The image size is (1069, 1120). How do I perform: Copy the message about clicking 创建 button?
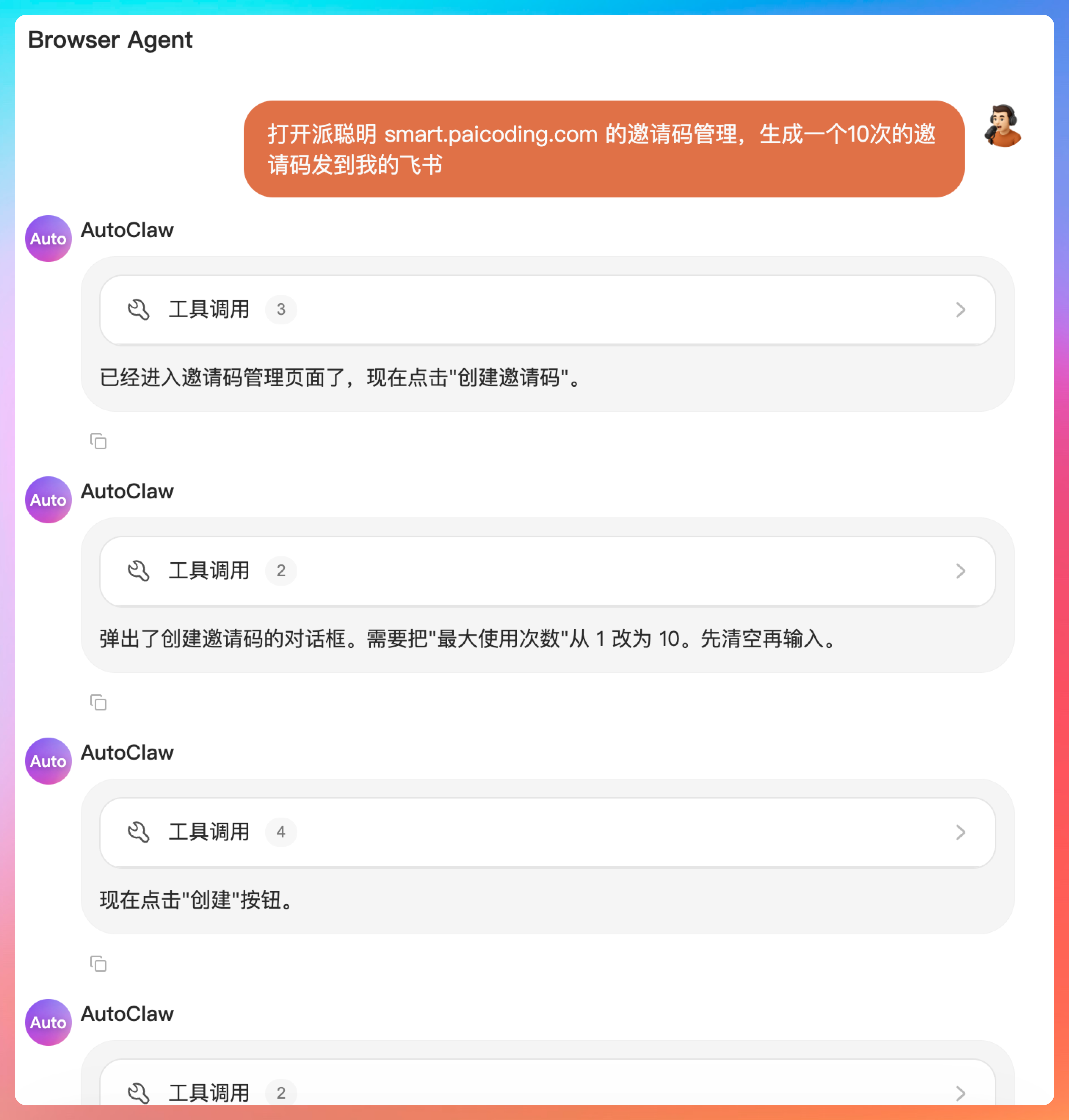tap(98, 964)
